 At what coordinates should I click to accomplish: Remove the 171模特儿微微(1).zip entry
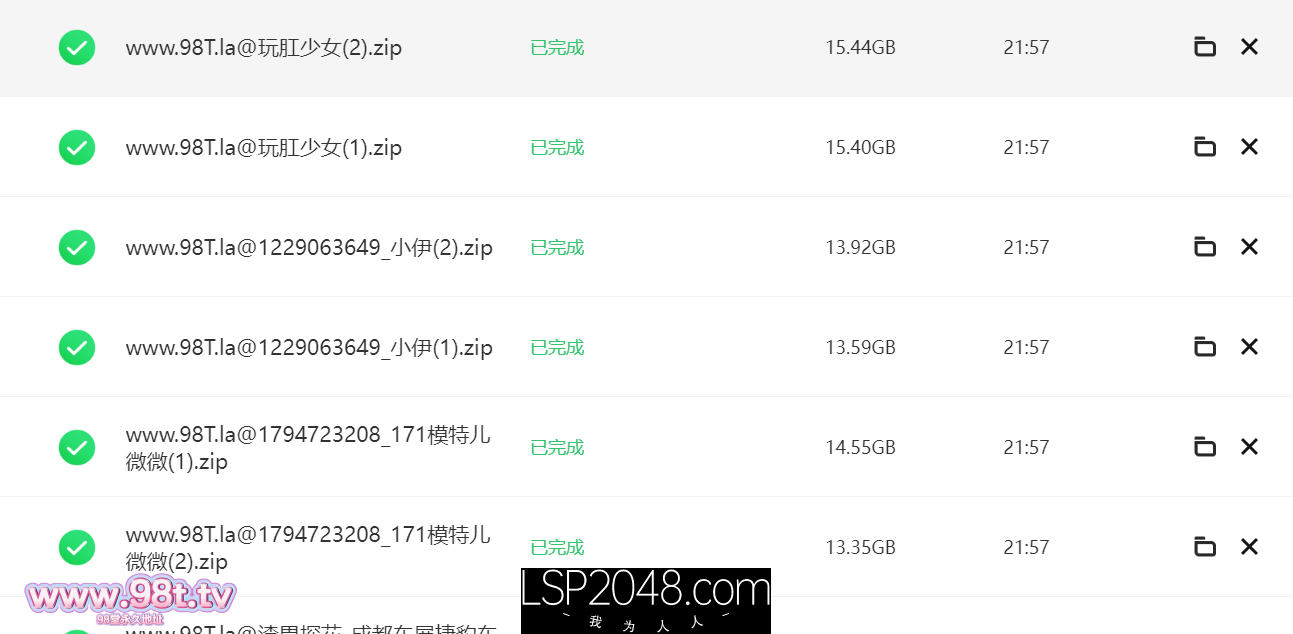[1249, 447]
